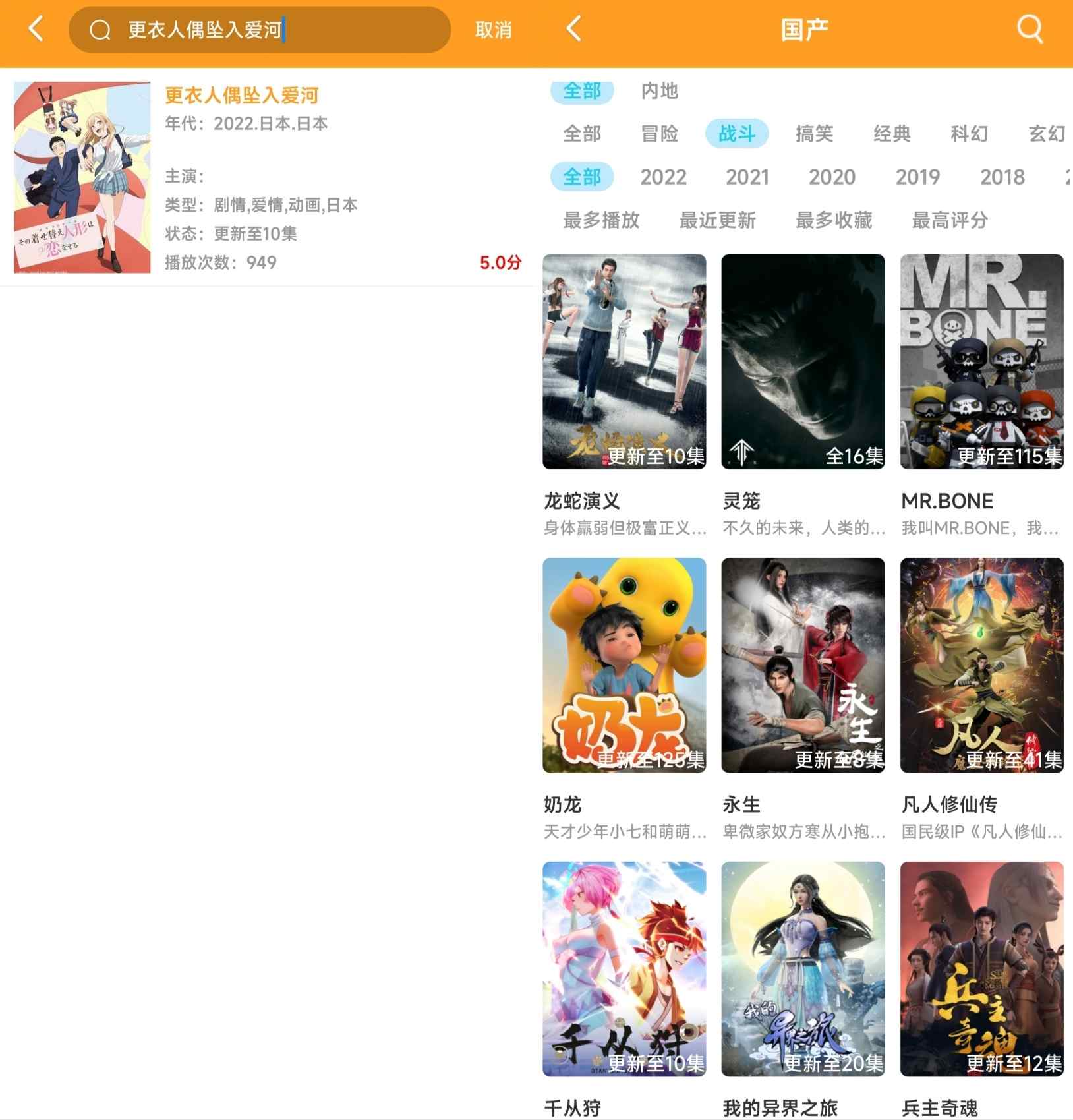1073x1120 pixels.
Task: Sort by 最多播放
Action: (601, 220)
